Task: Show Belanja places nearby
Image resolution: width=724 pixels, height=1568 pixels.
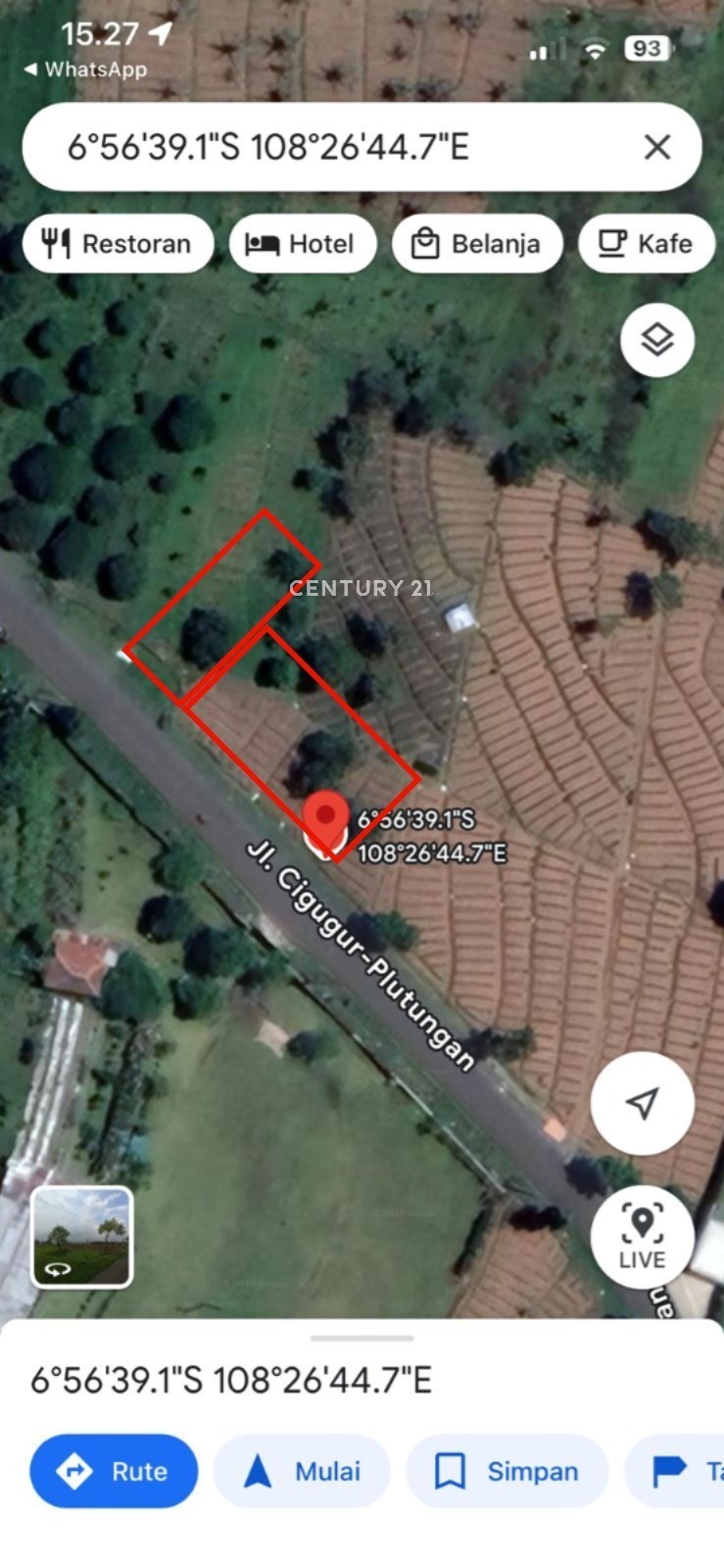Action: tap(477, 244)
